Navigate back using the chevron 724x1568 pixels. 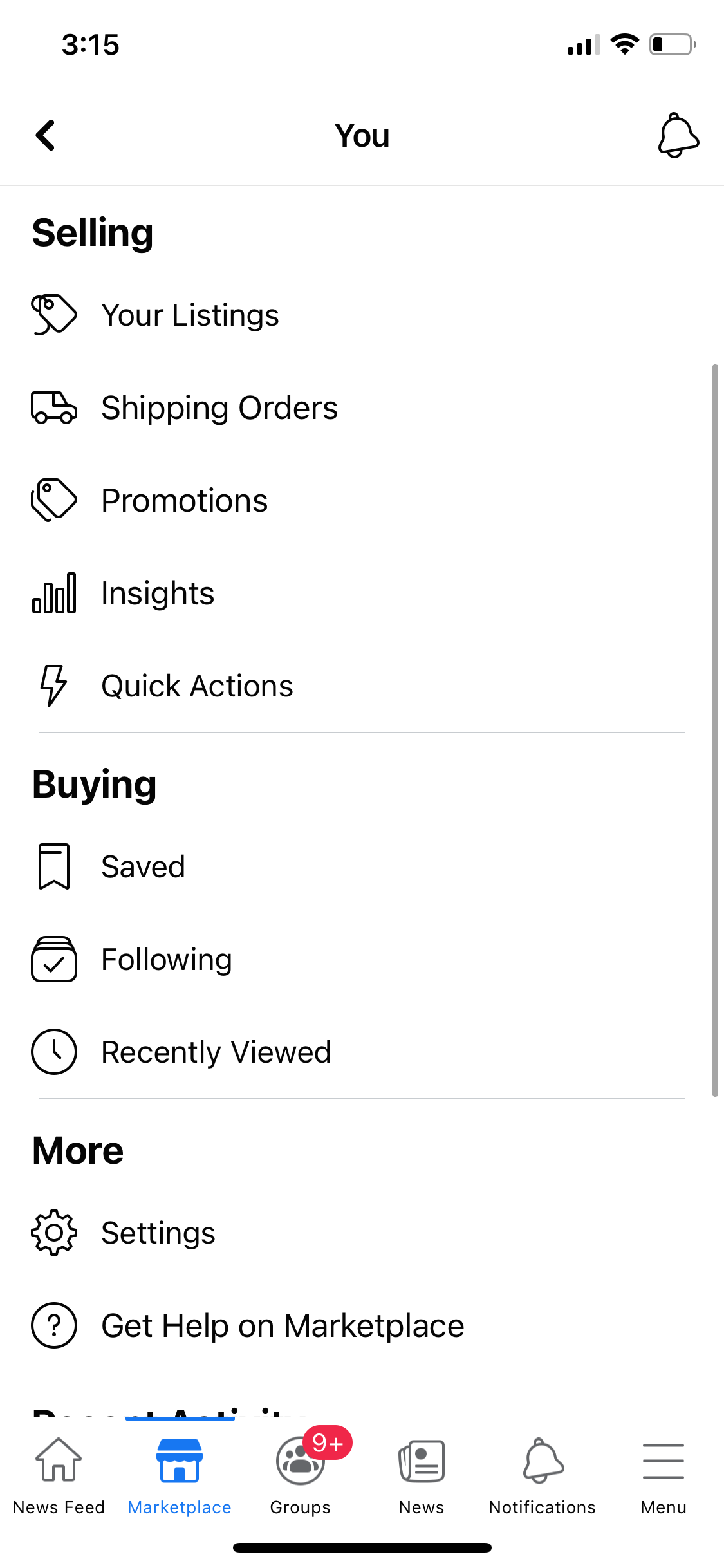click(x=45, y=135)
